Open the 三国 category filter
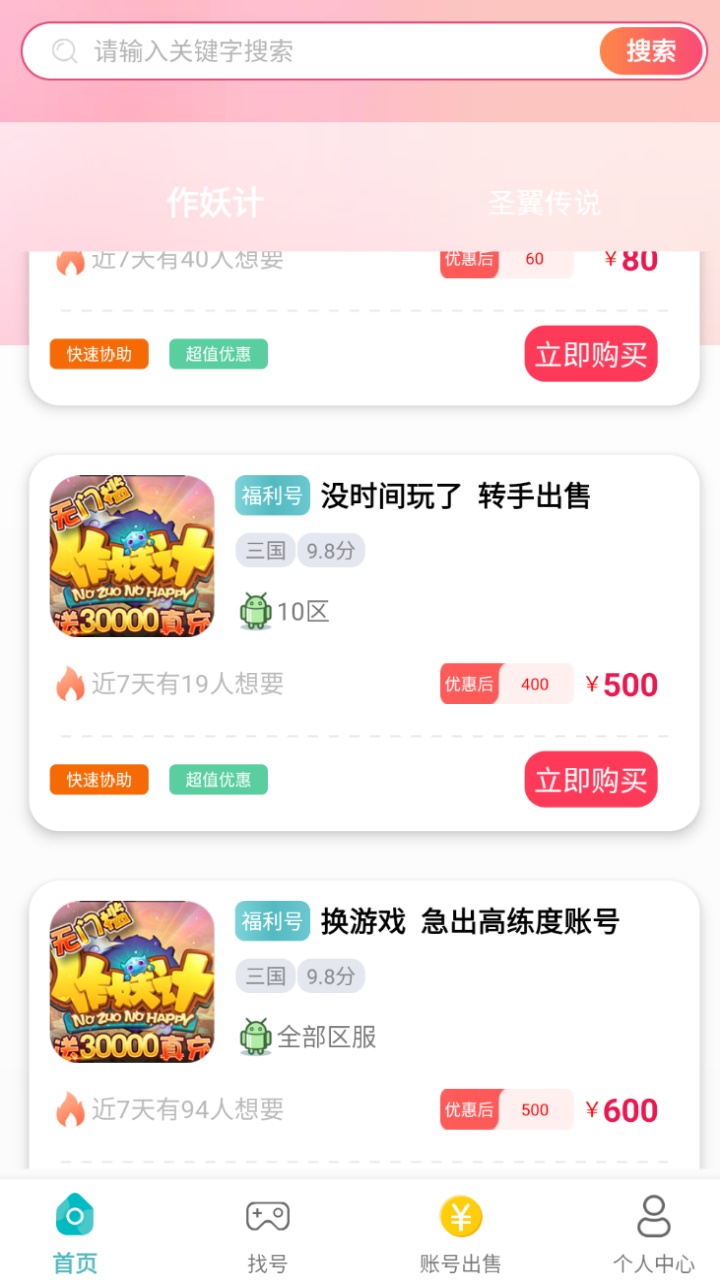720x1280 pixels. pos(264,550)
